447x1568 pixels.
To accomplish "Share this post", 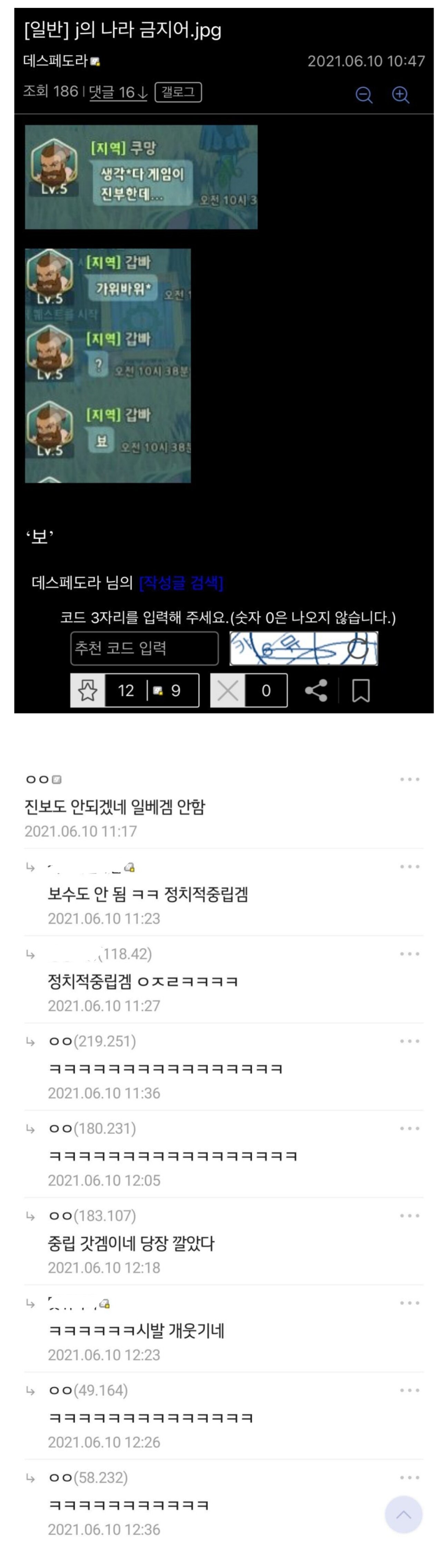I will click(315, 690).
